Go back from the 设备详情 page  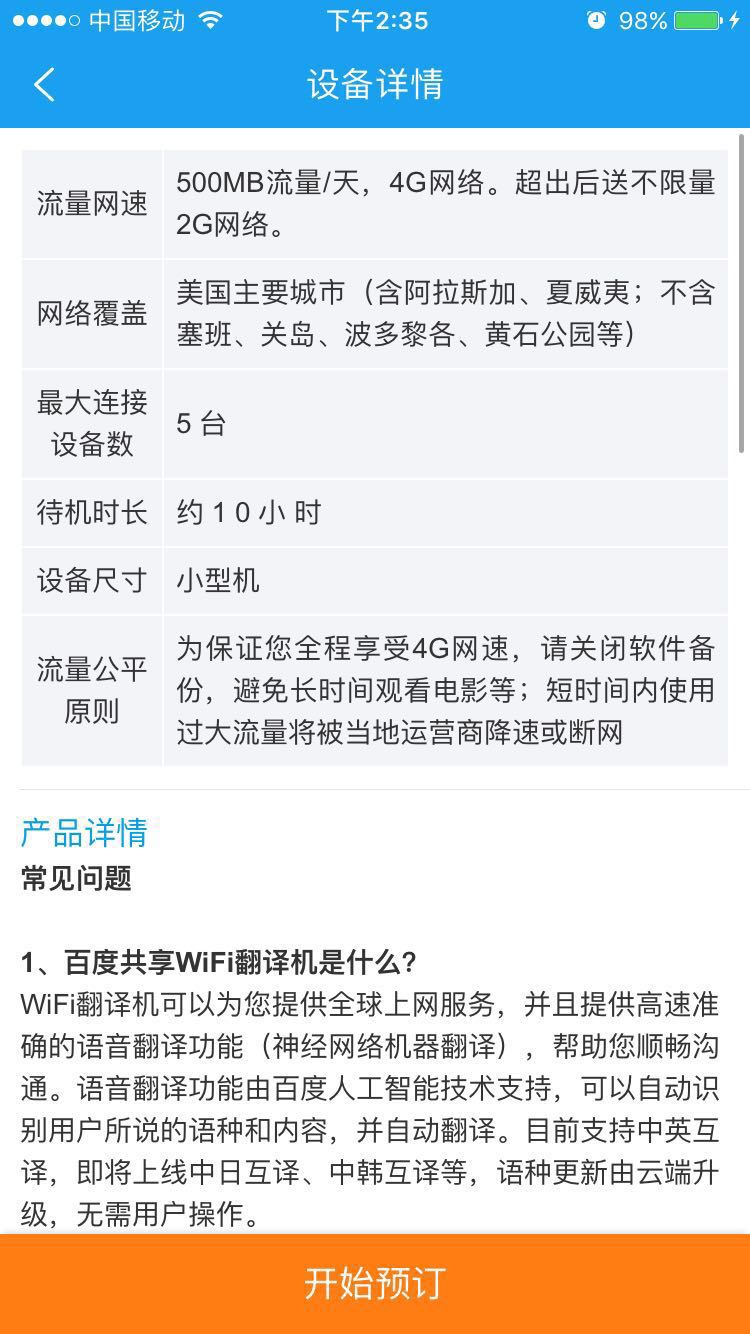point(44,85)
